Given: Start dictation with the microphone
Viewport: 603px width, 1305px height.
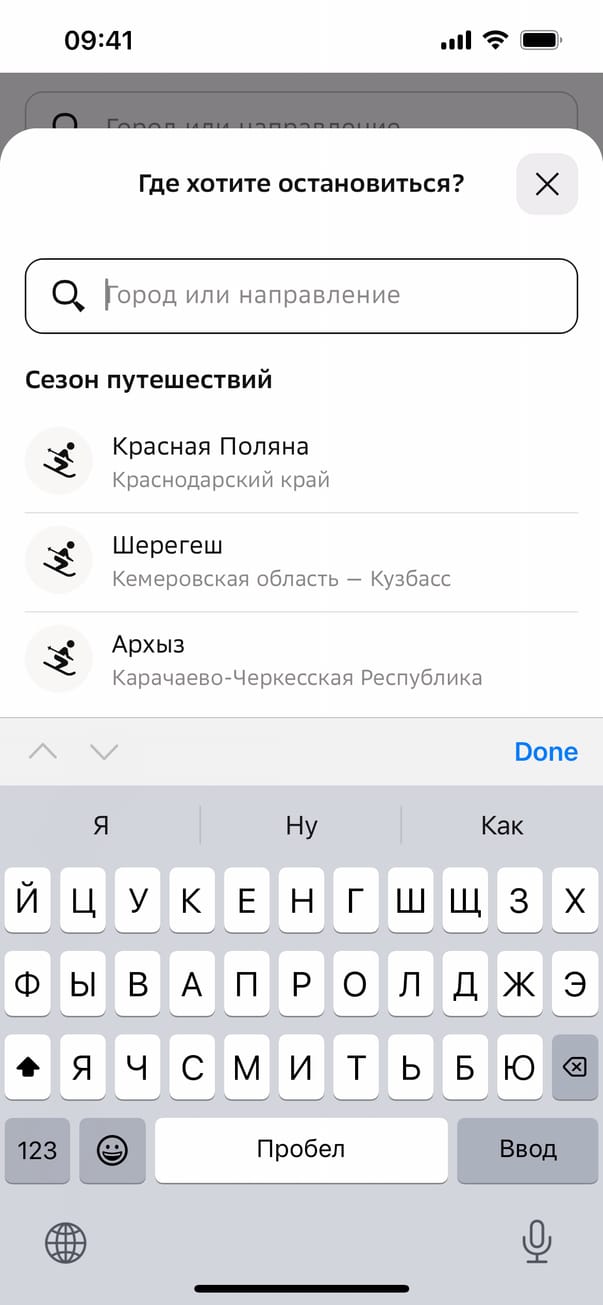Looking at the screenshot, I should [537, 1243].
